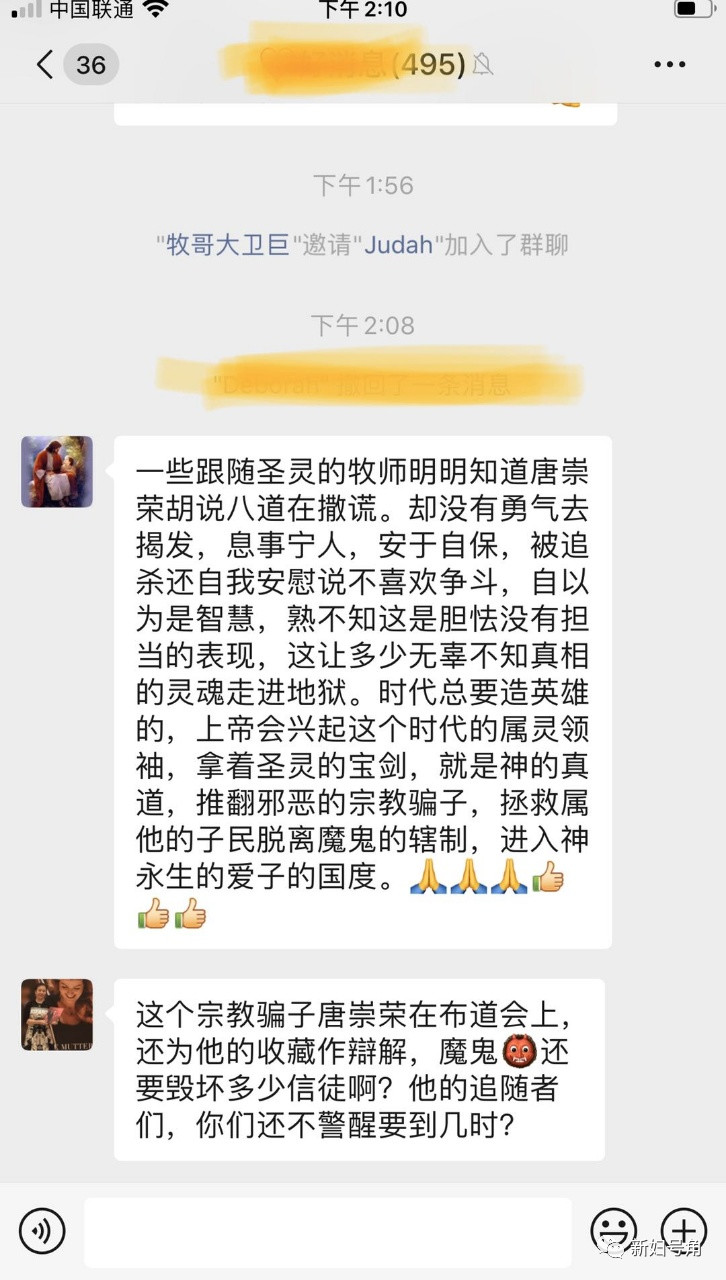This screenshot has height=1280, width=726.
Task: Open the plus attachments menu
Action: point(684,1230)
